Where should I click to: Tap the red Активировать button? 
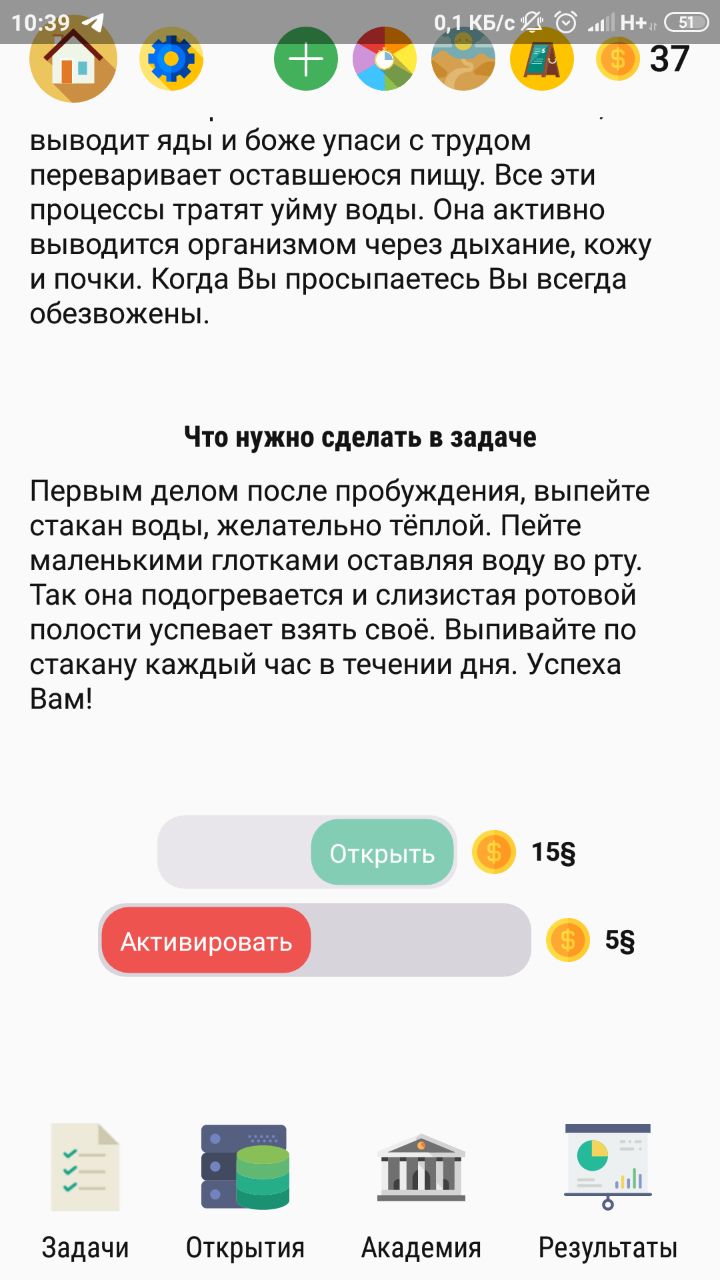pos(206,942)
